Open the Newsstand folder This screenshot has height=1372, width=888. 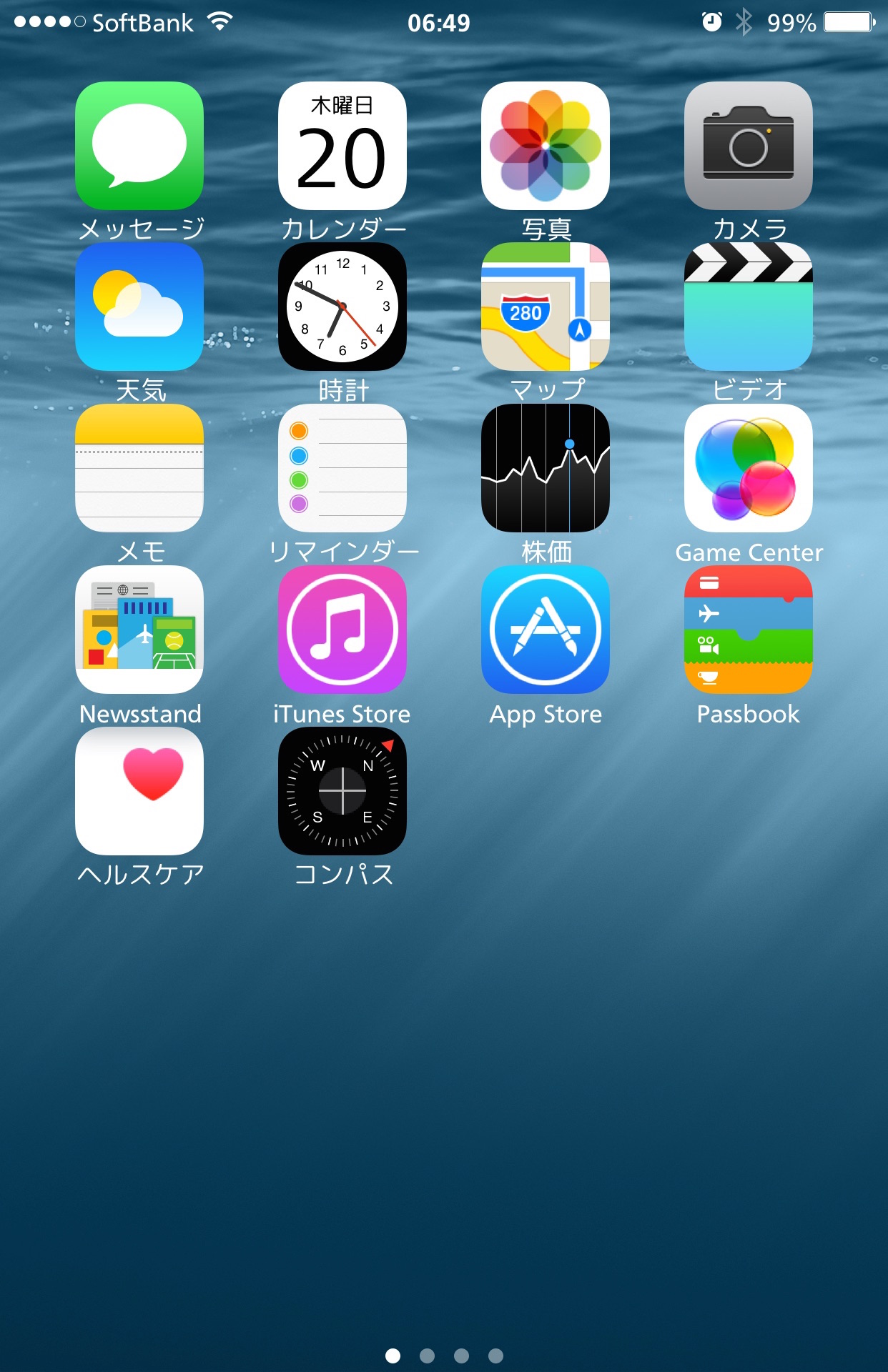point(139,630)
